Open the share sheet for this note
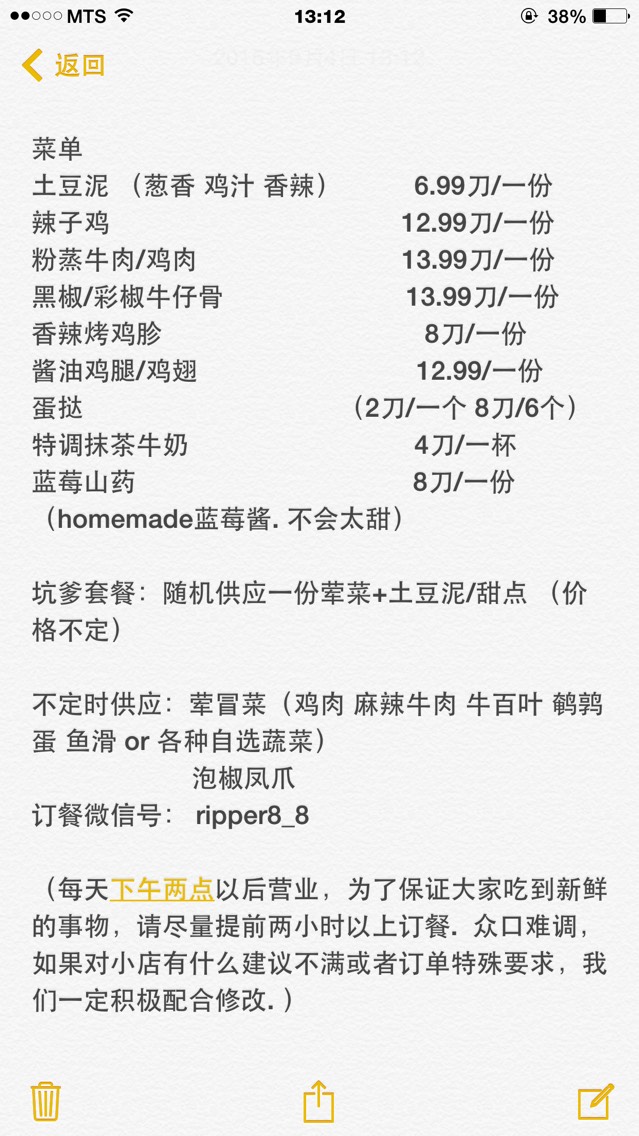639x1136 pixels. click(318, 1099)
